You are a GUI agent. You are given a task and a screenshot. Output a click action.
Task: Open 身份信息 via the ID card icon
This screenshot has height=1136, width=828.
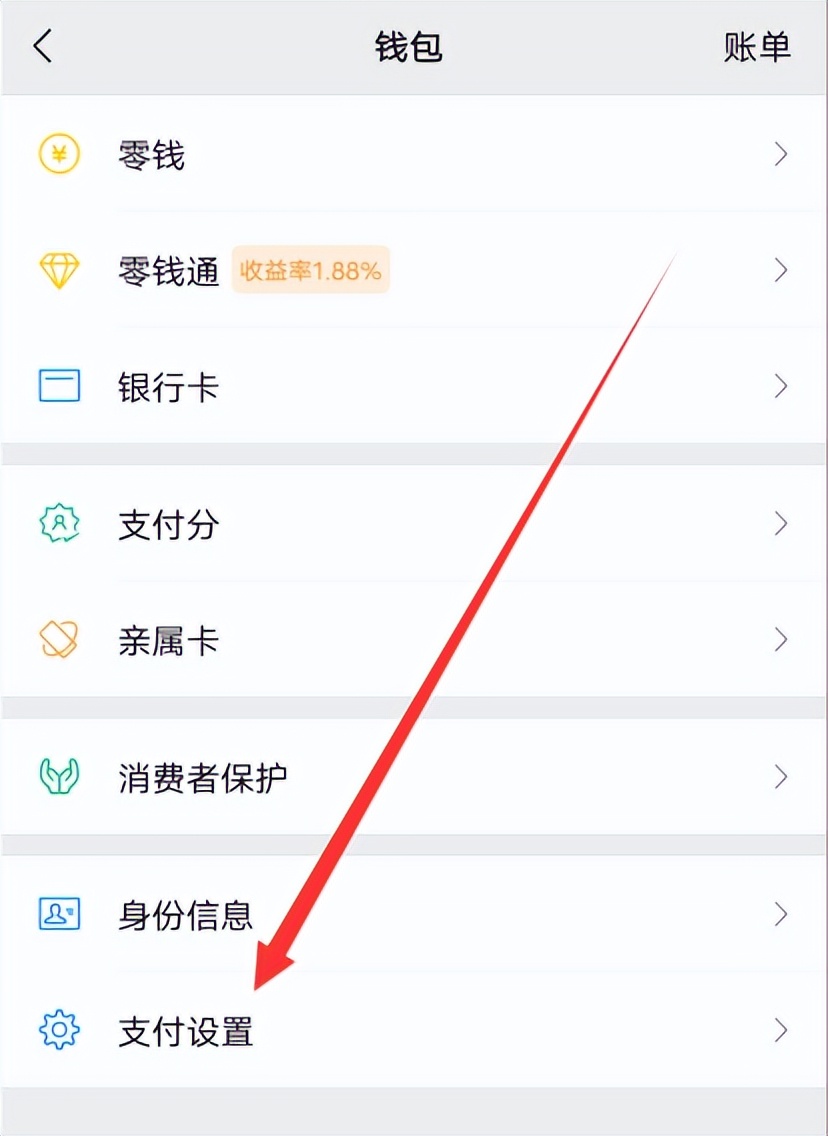point(60,915)
